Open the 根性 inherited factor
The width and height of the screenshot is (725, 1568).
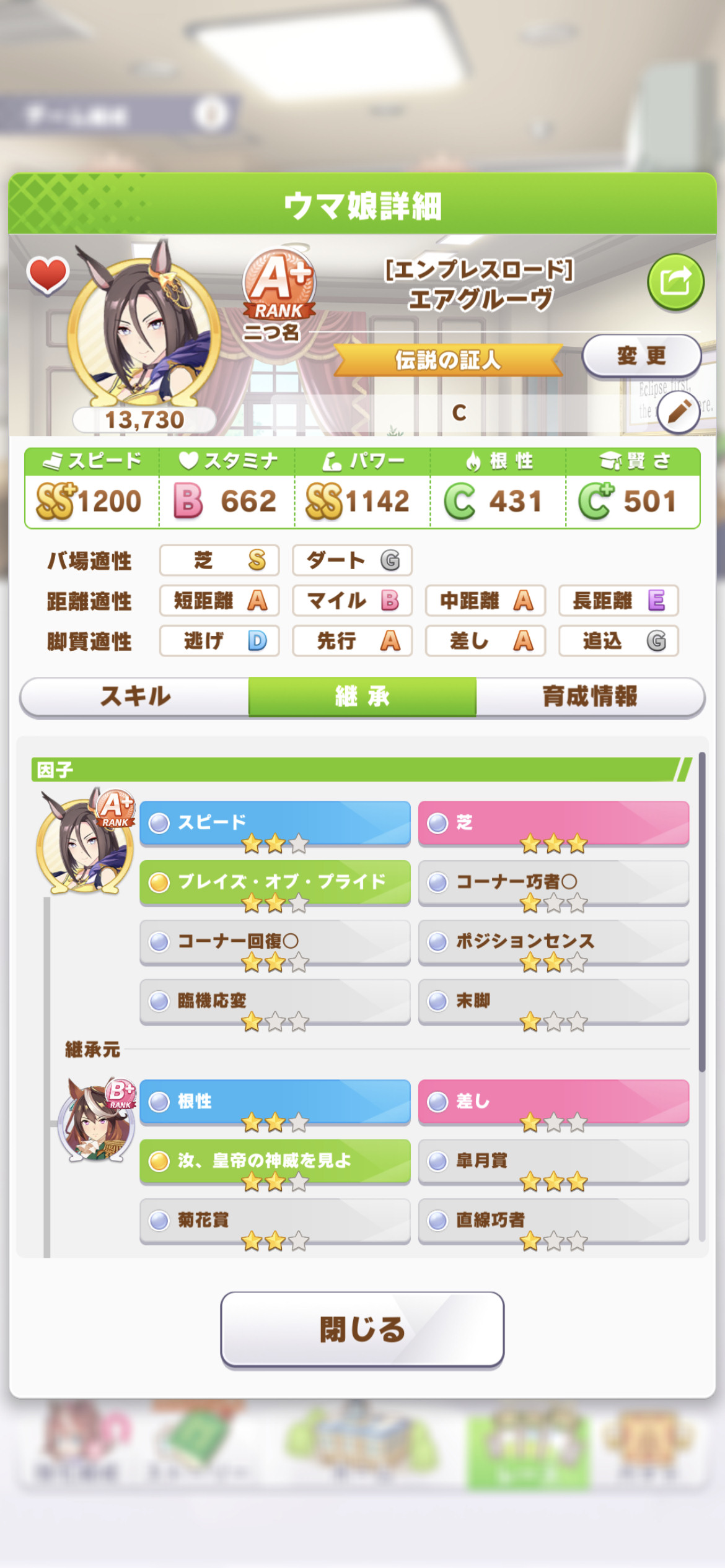point(275,1102)
